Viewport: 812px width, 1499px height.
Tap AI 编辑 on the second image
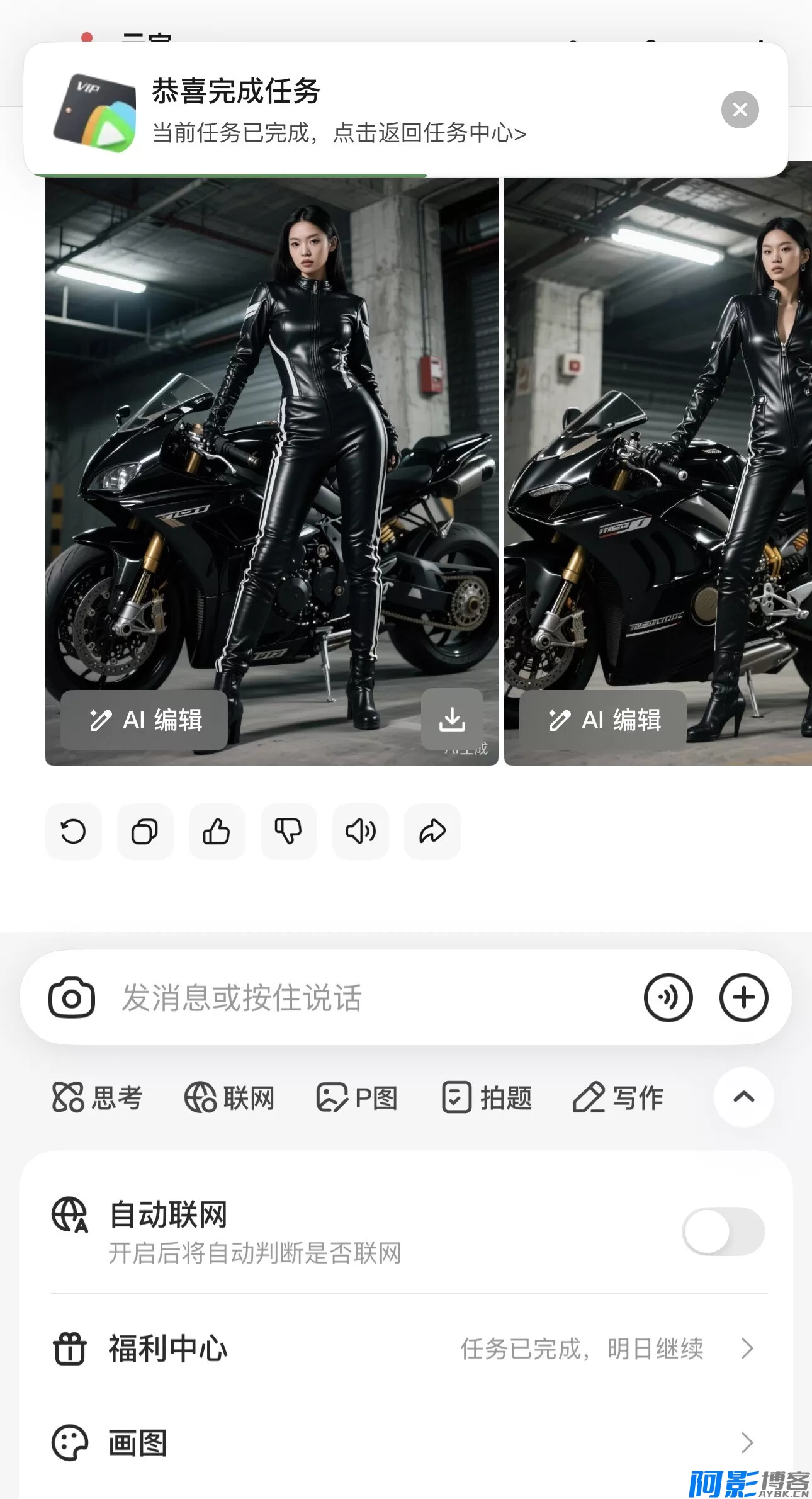602,720
